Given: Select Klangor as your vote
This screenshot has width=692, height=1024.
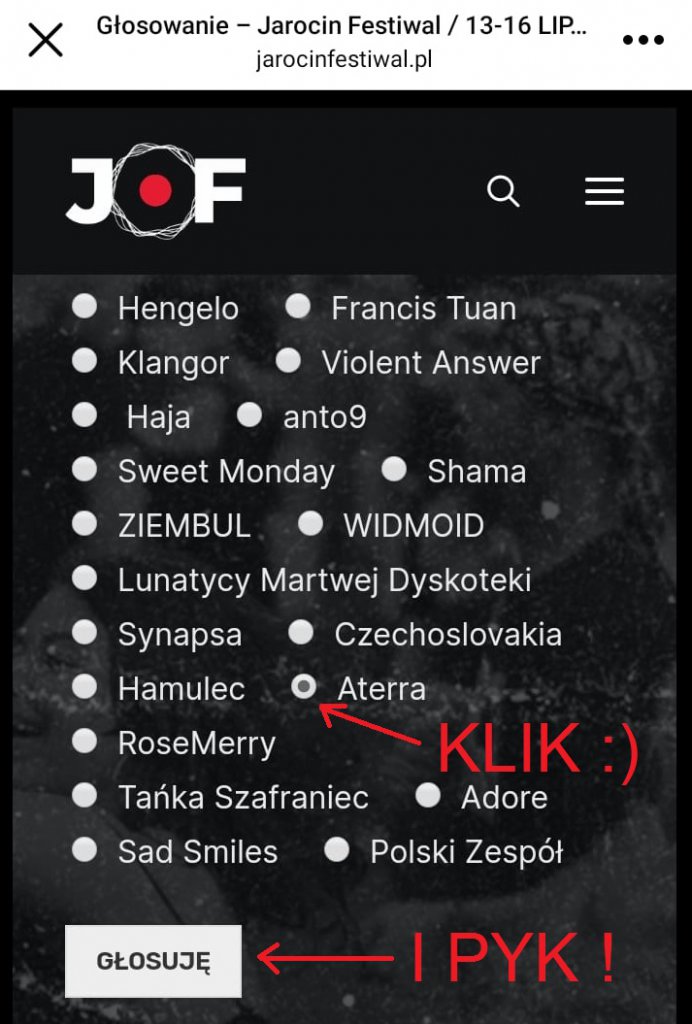Looking at the screenshot, I should pos(85,360).
